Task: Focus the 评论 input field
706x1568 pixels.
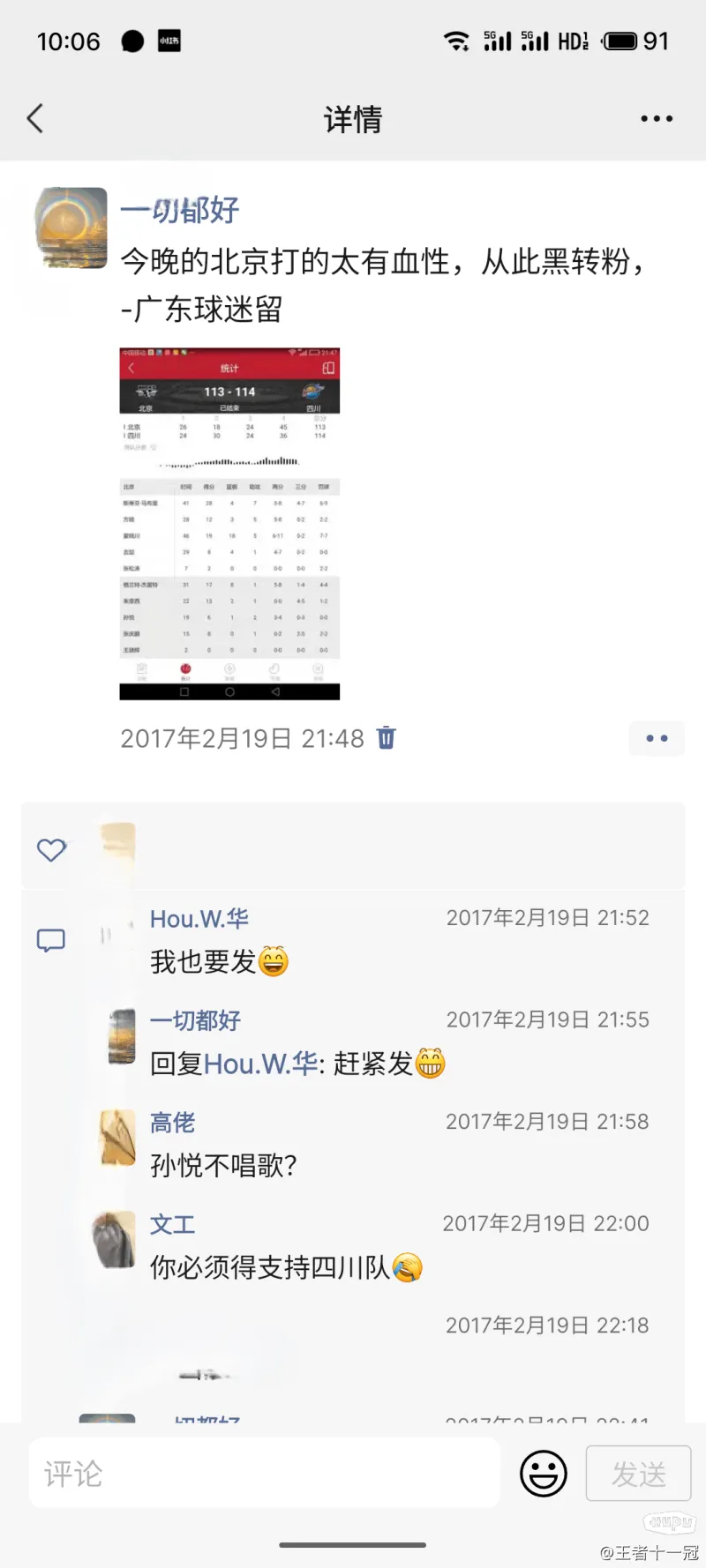Action: point(265,1473)
